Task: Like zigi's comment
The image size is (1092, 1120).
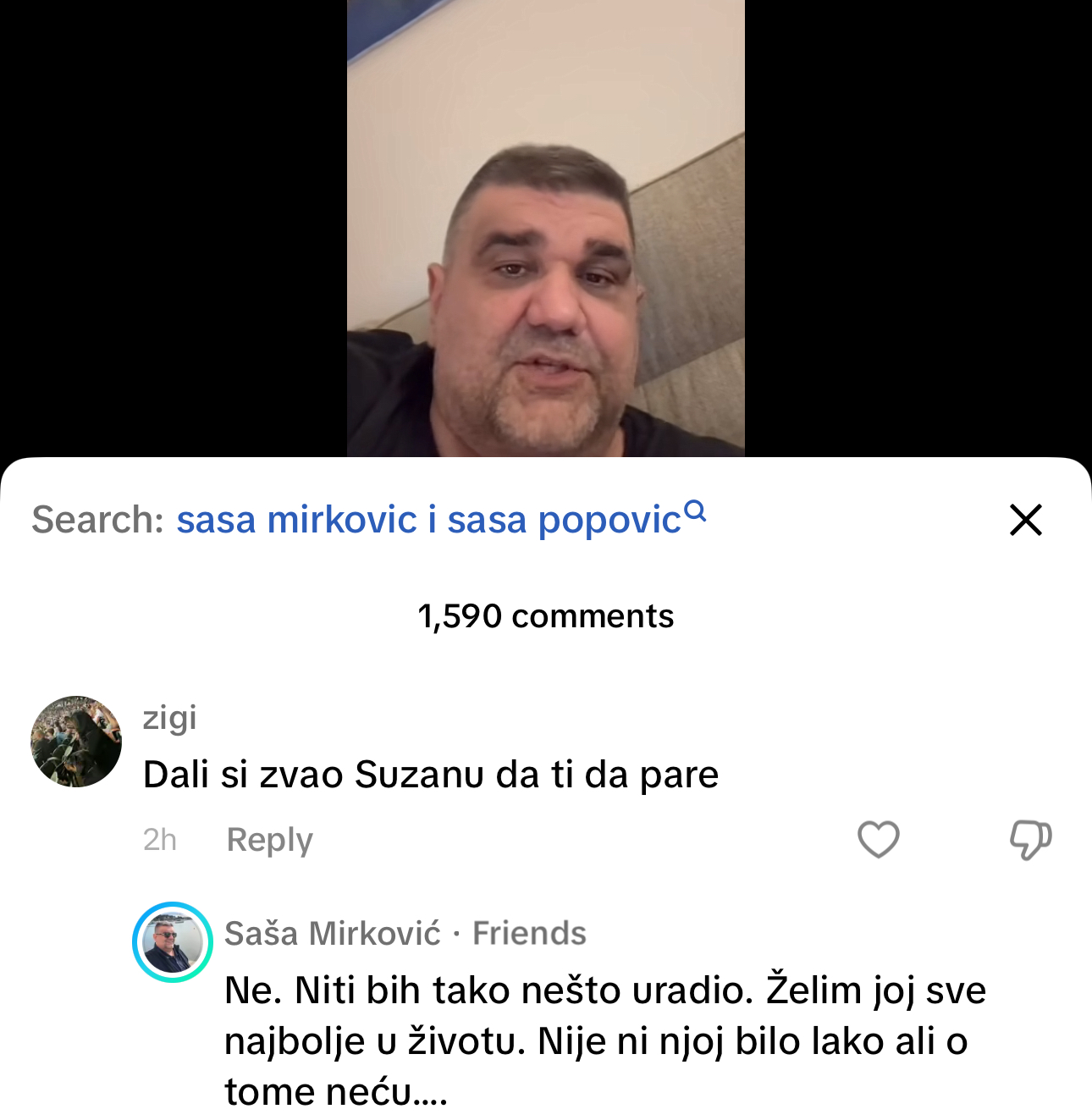Action: (x=878, y=839)
